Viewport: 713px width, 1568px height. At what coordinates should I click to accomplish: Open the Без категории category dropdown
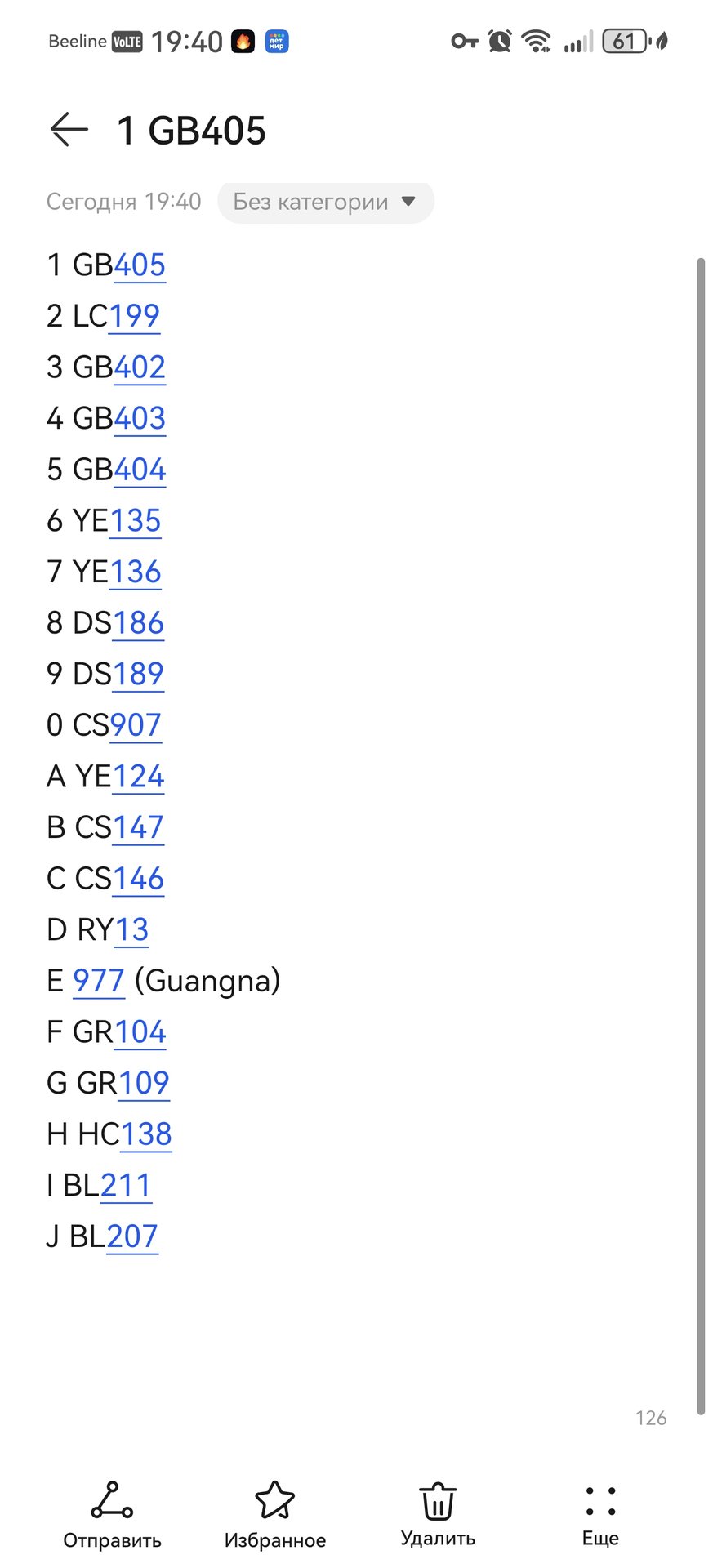click(x=325, y=202)
